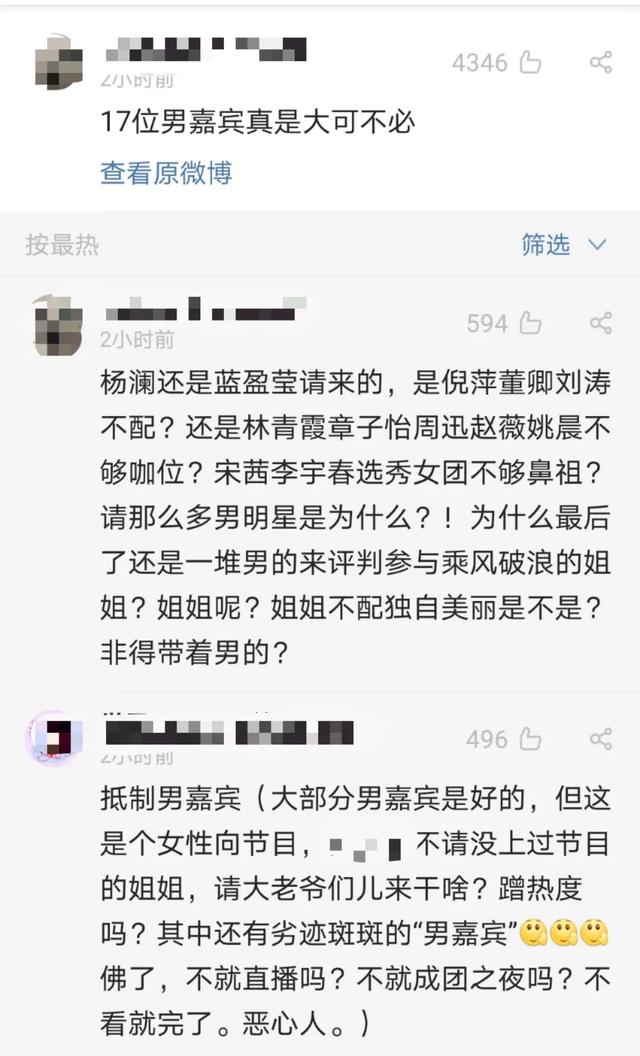
Task: Open the 查看原微博 link
Action: [166, 173]
